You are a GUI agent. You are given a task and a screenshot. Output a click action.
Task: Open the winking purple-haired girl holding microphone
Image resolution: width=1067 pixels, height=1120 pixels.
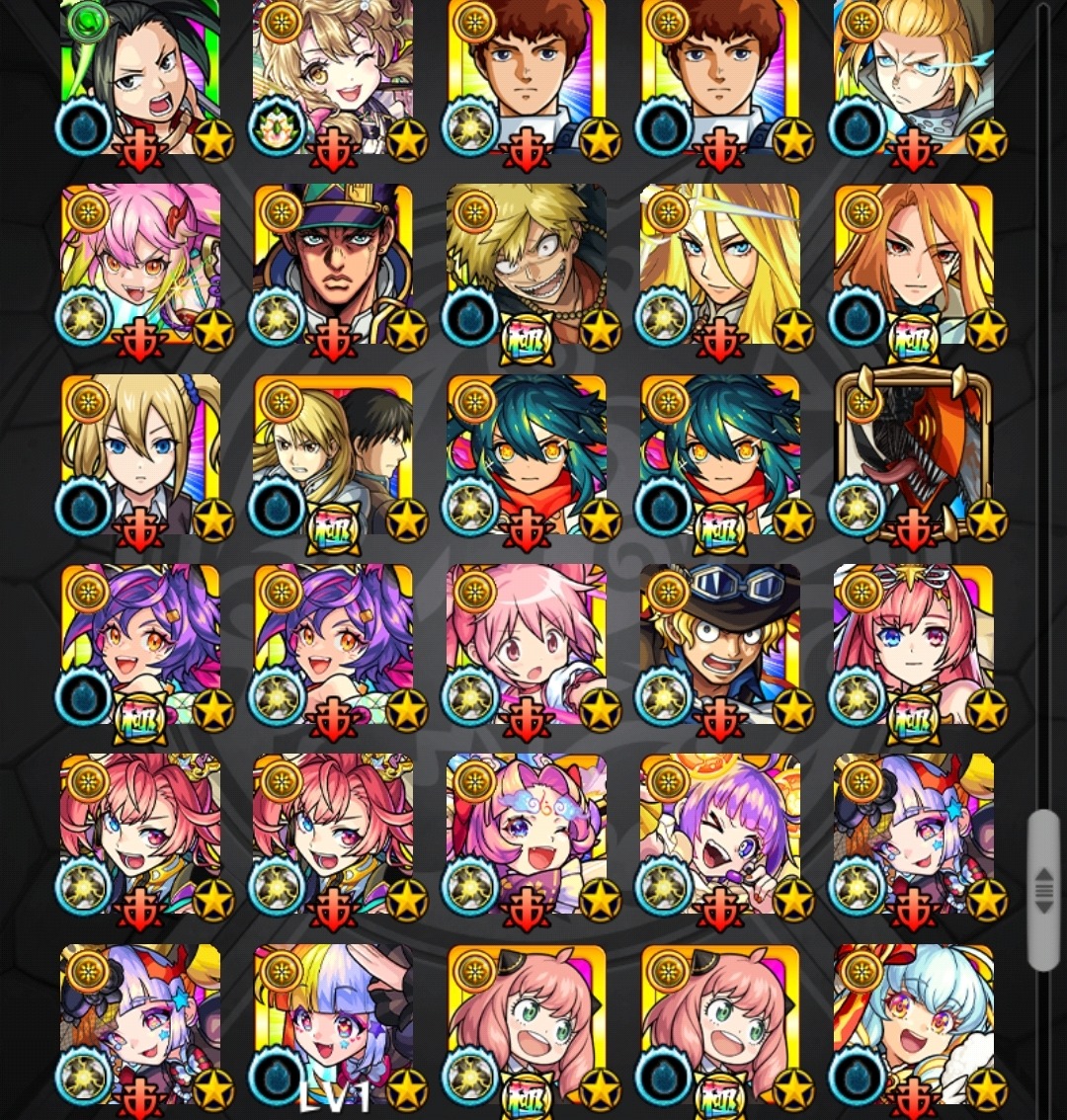point(720,835)
